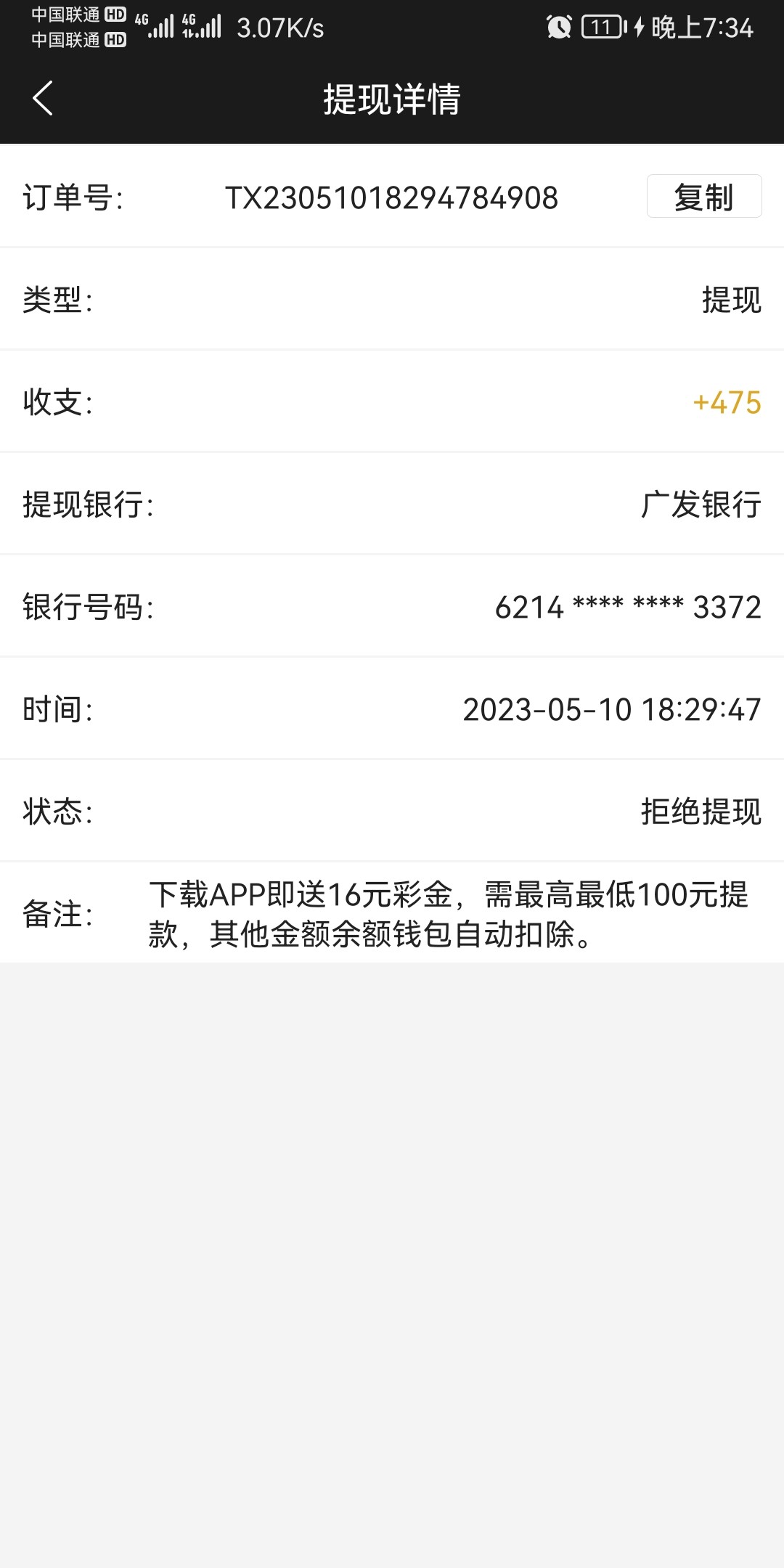Screen dimensions: 784x1568
Task: Tap the 类型 row showing 提现
Action: pyautogui.click(x=731, y=301)
